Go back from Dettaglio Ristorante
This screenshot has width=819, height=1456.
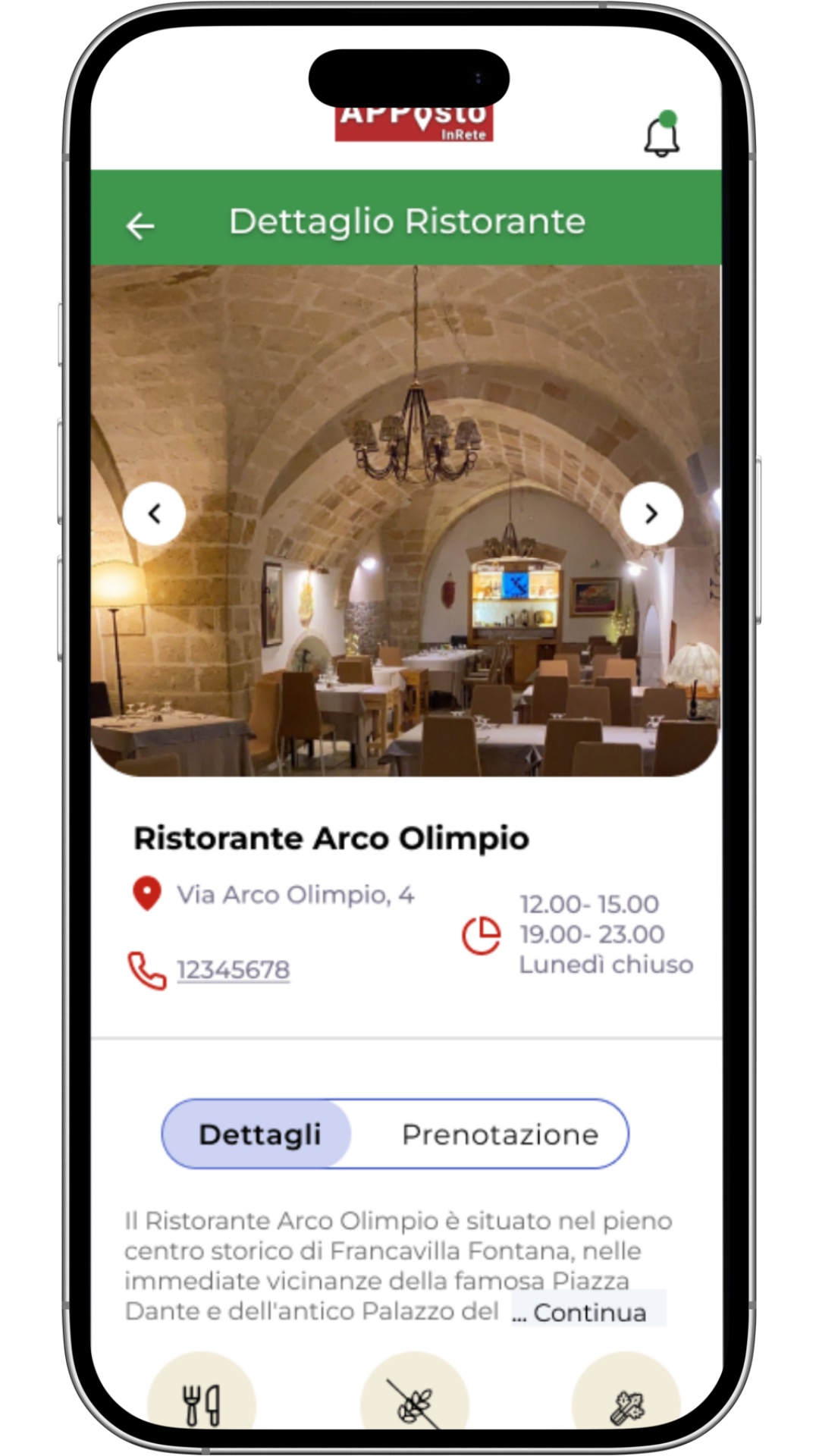pyautogui.click(x=140, y=225)
